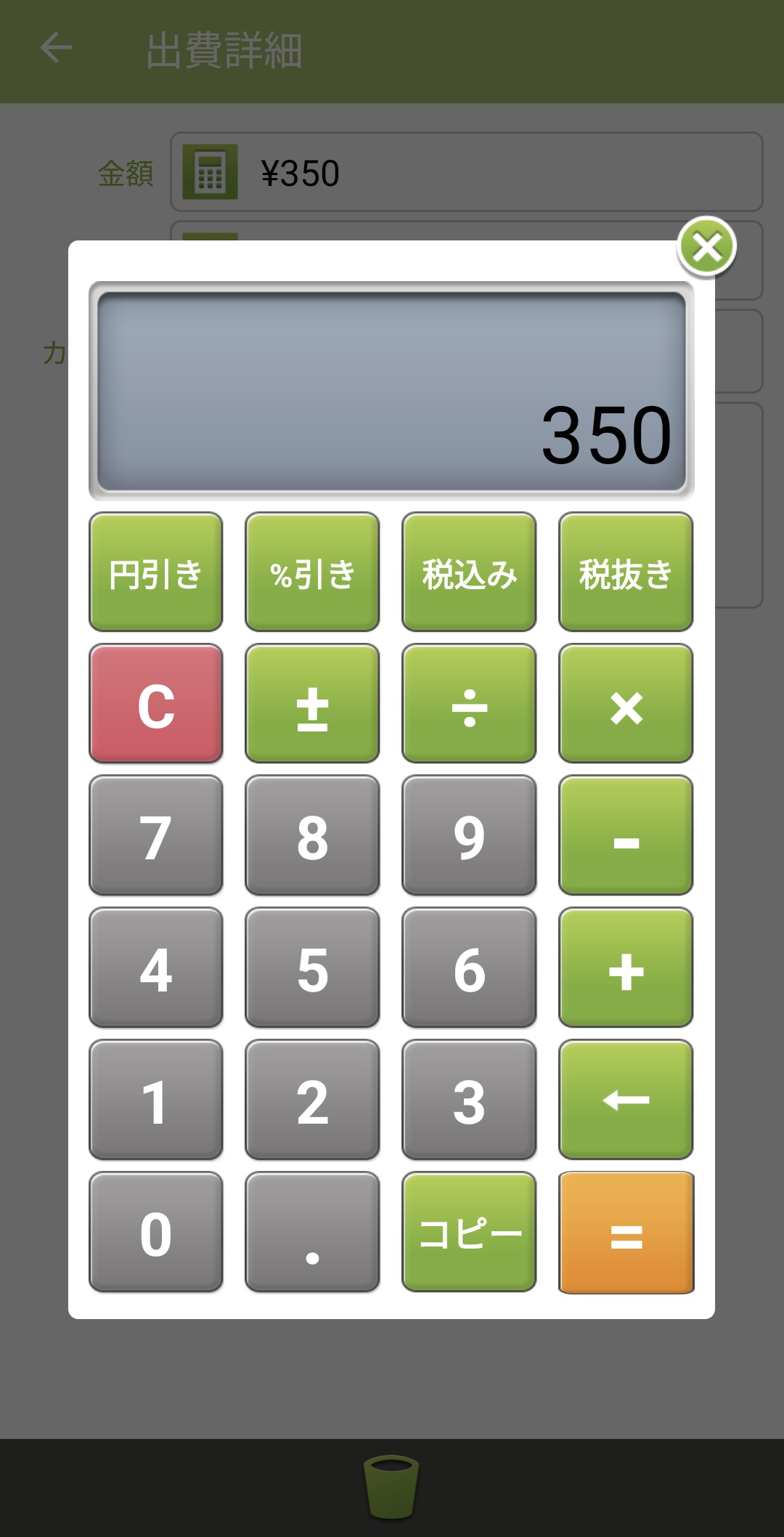Image resolution: width=784 pixels, height=1537 pixels.
Task: Tap the divide ÷ key
Action: click(x=469, y=704)
